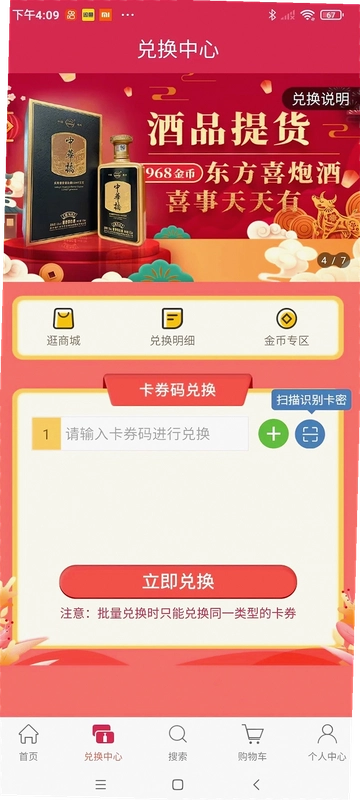Screen dimensions: 360x800
Task: Select the 兑换中心 tab
Action: [x=103, y=743]
